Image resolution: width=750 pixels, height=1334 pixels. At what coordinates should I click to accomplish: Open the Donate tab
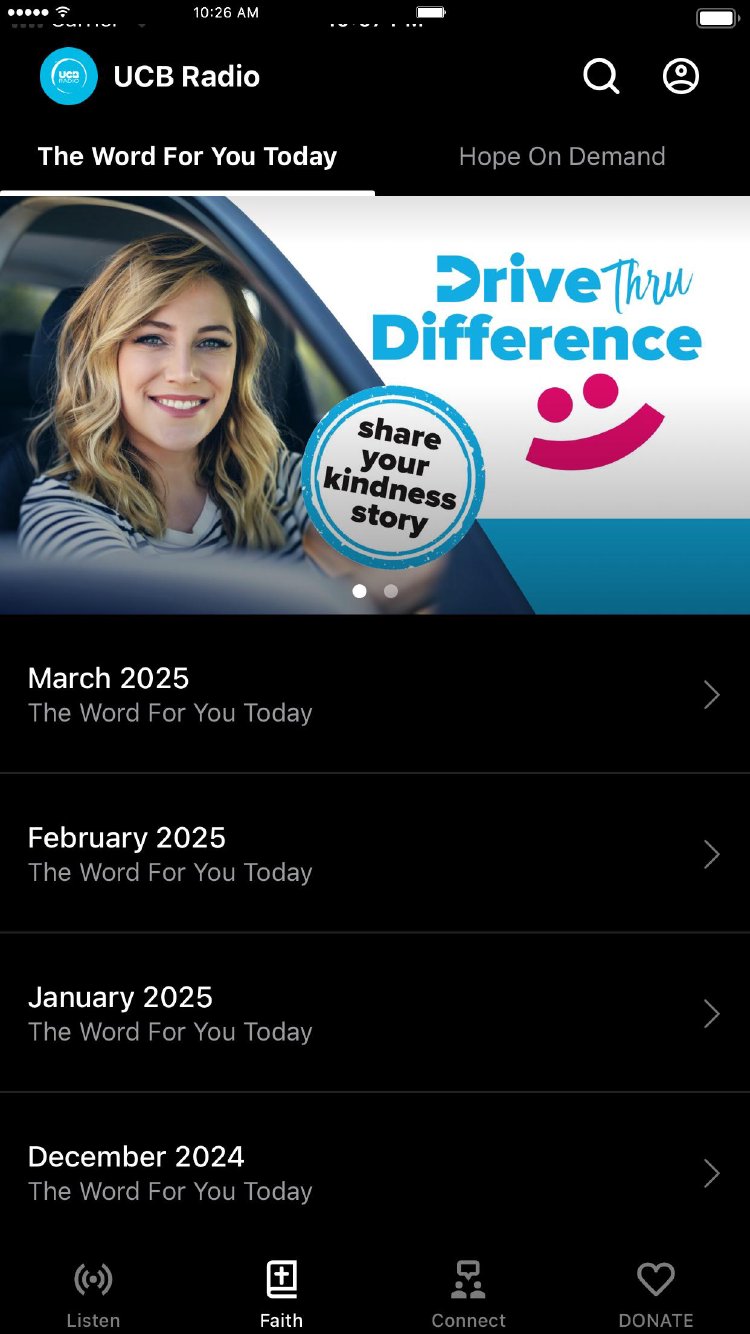tap(656, 1294)
